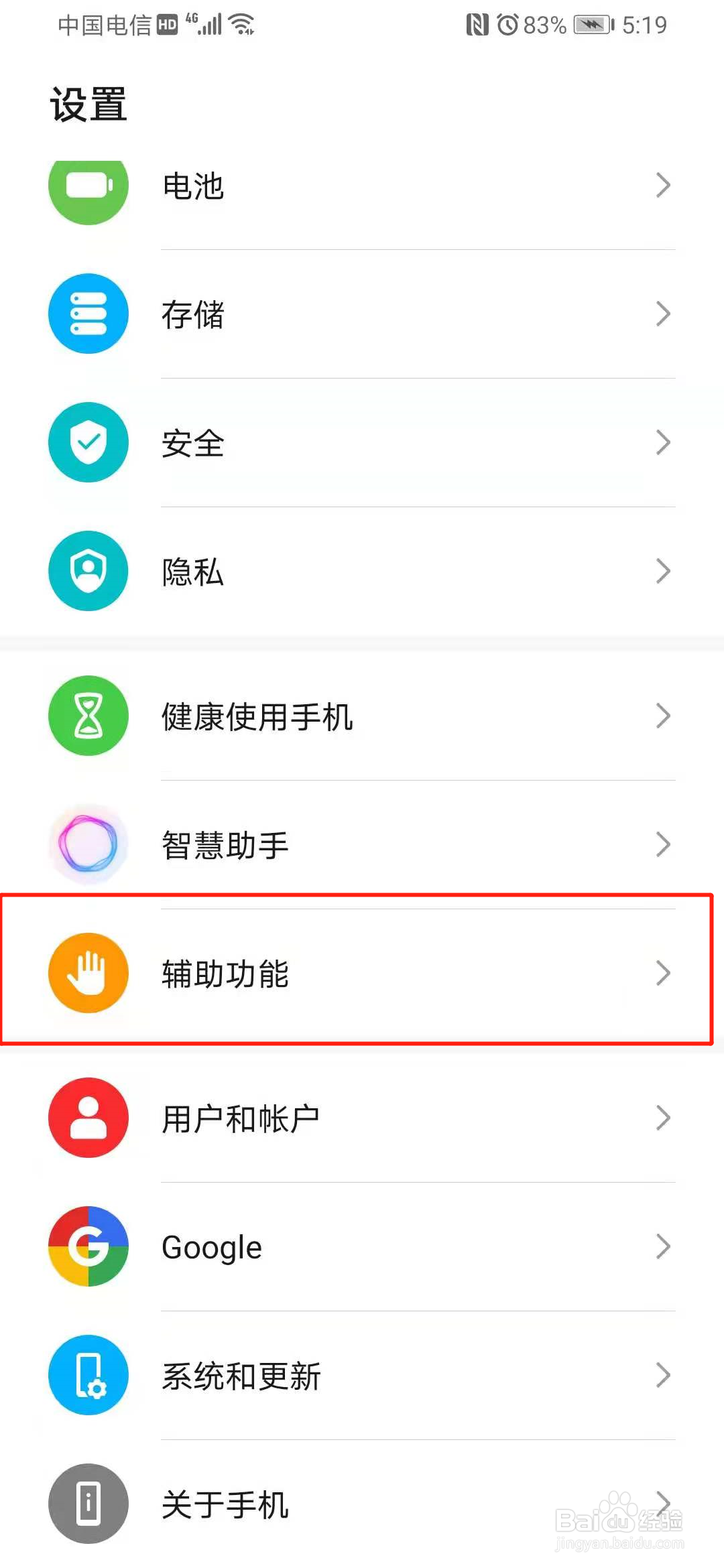This screenshot has height=1568, width=724.
Task: Select the Google 'G' icon
Action: tap(87, 1246)
